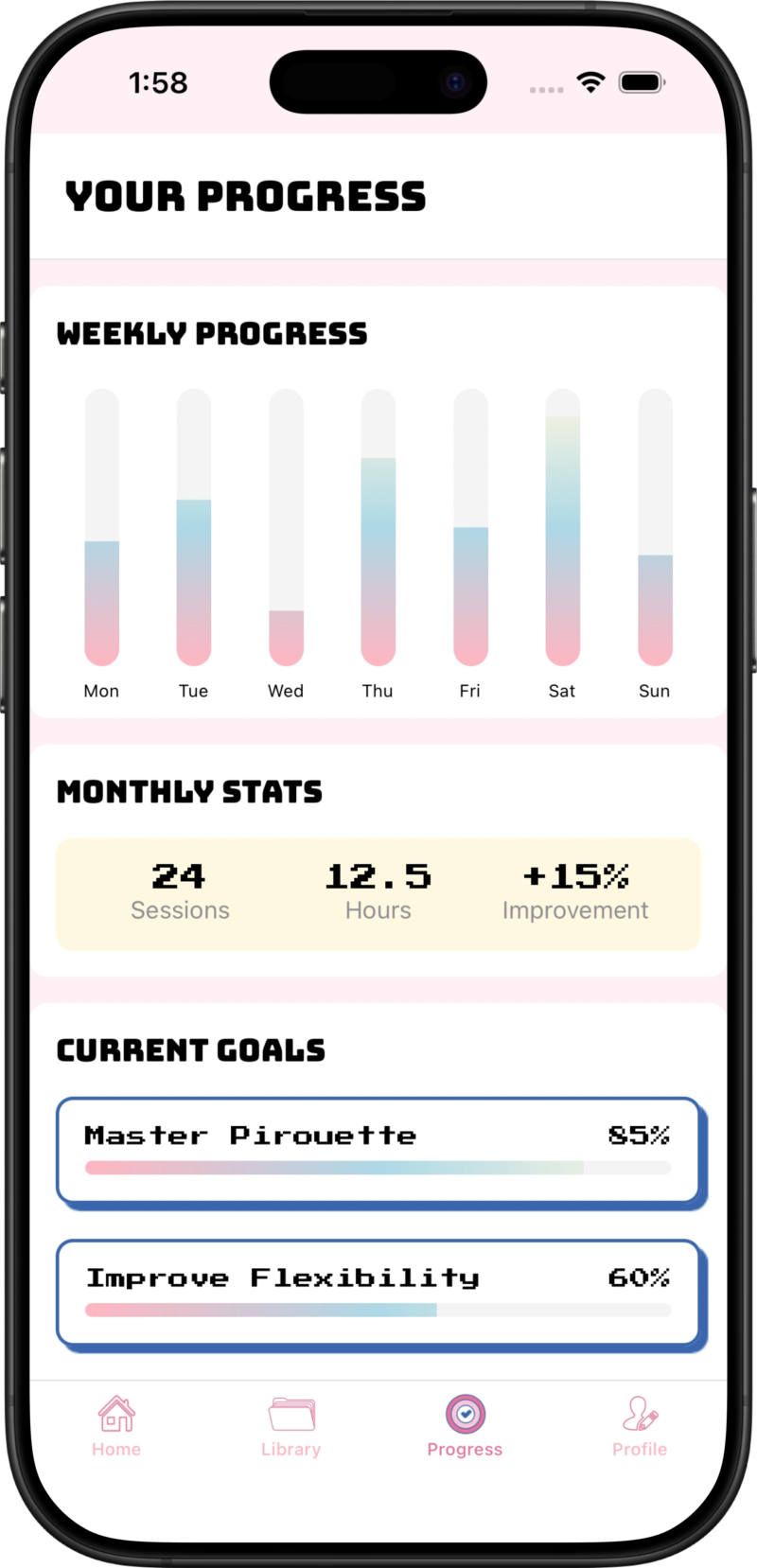Viewport: 757px width, 1568px height.
Task: Tap the Wi-Fi icon in status bar
Action: [x=591, y=82]
